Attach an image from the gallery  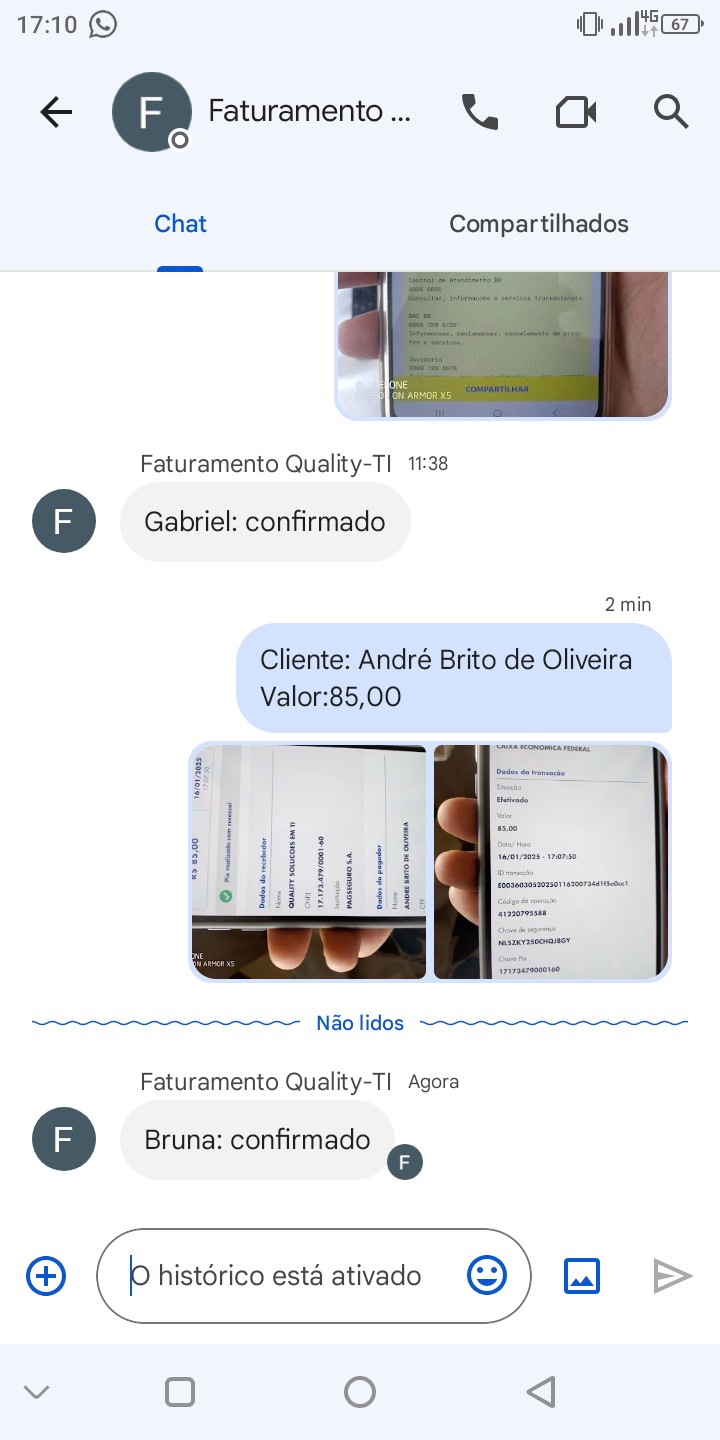[x=582, y=1276]
